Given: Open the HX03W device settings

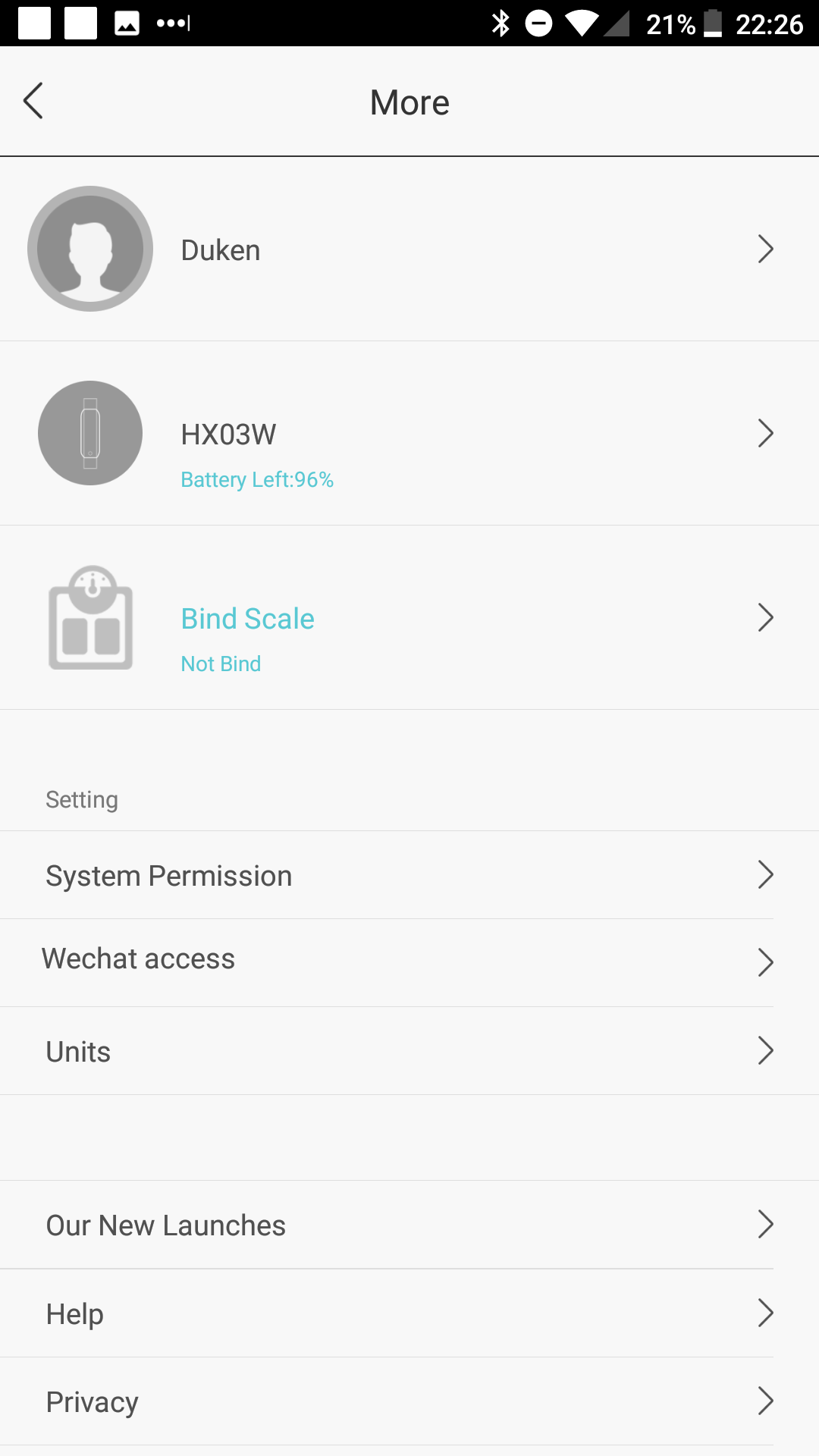Looking at the screenshot, I should [409, 434].
